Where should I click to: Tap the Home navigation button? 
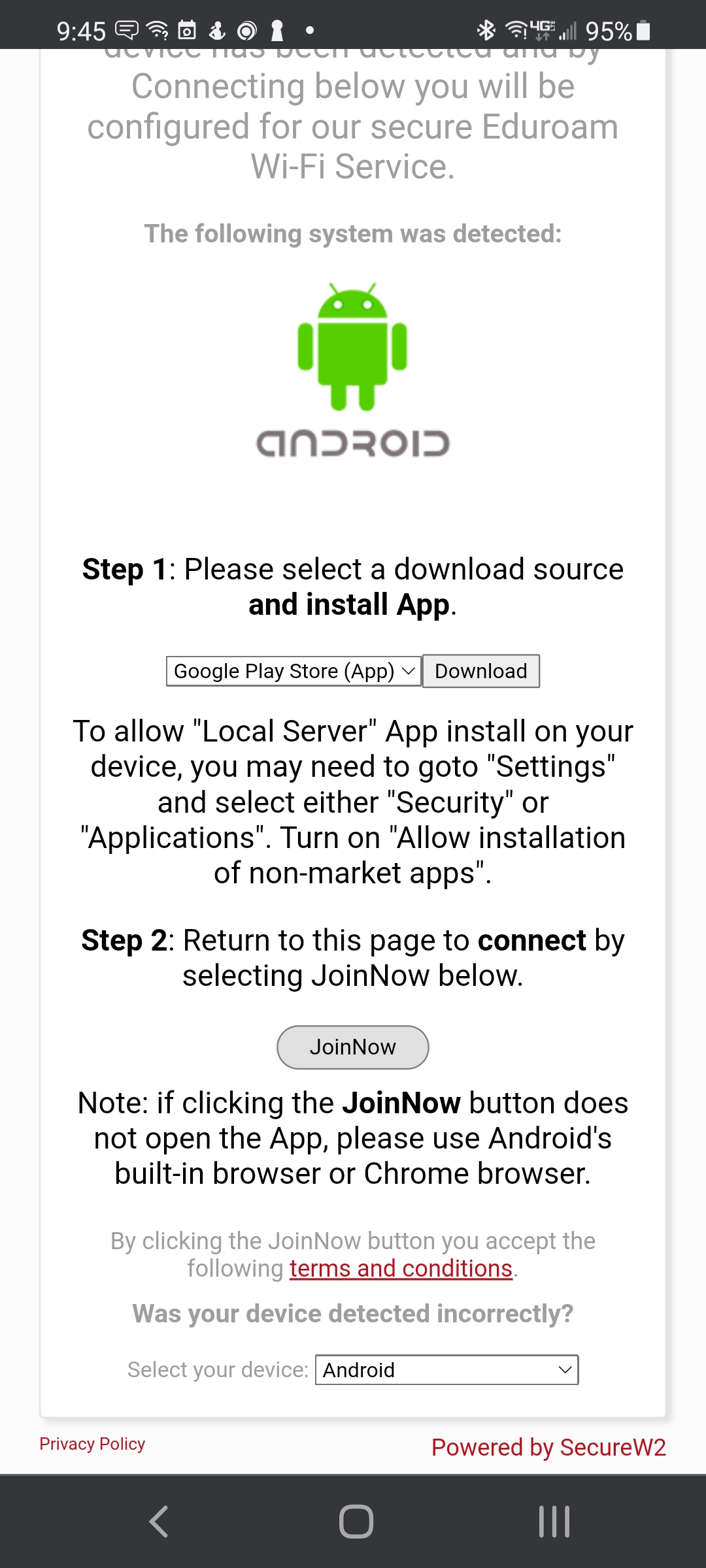pyautogui.click(x=353, y=1520)
